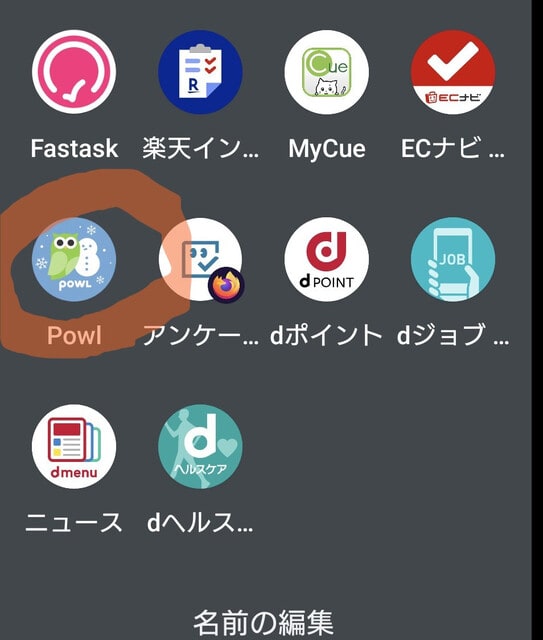Open the Powl app
This screenshot has width=543, height=640.
tap(74, 260)
